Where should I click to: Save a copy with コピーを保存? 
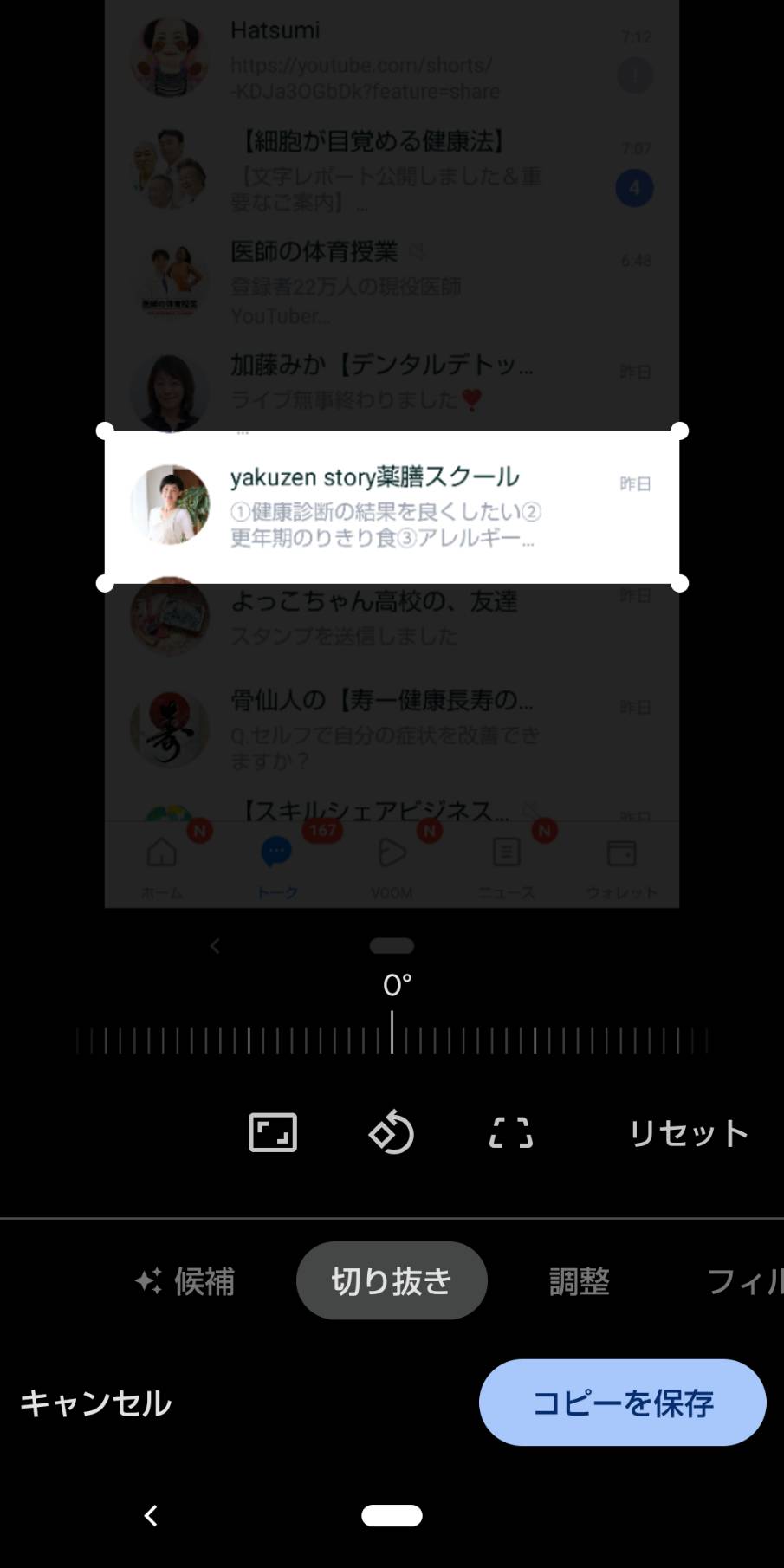[623, 1403]
